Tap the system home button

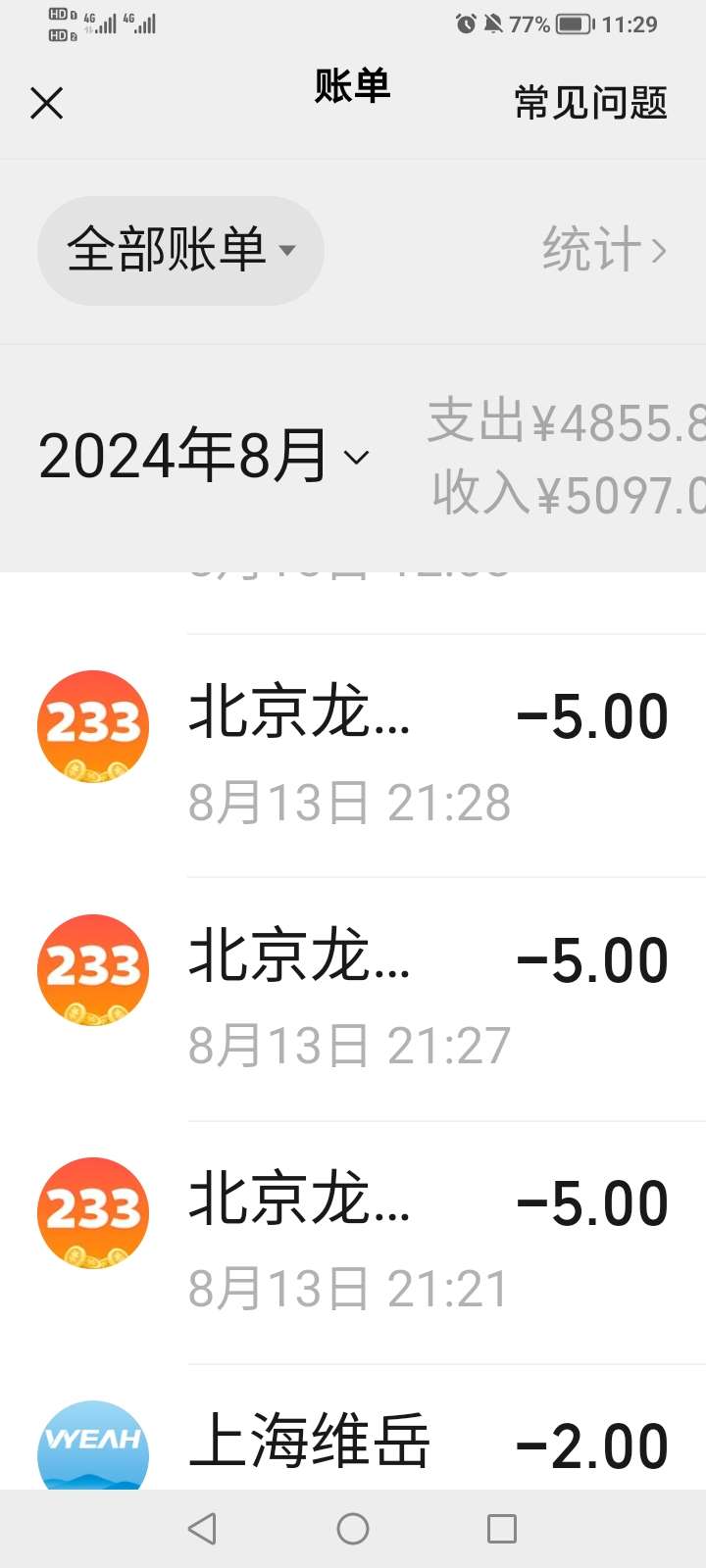point(353,1529)
